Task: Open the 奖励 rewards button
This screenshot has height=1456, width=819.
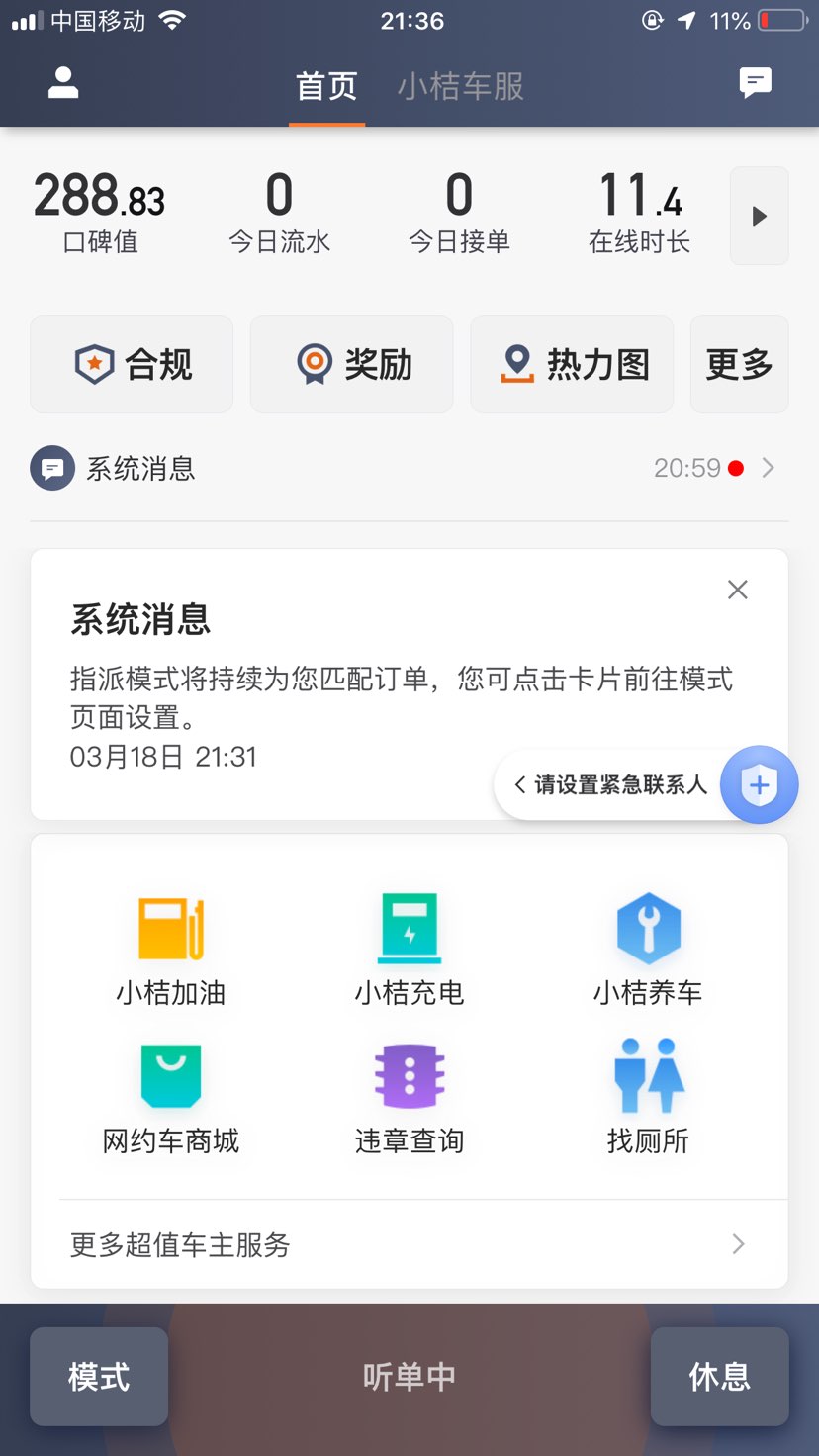Action: point(351,364)
